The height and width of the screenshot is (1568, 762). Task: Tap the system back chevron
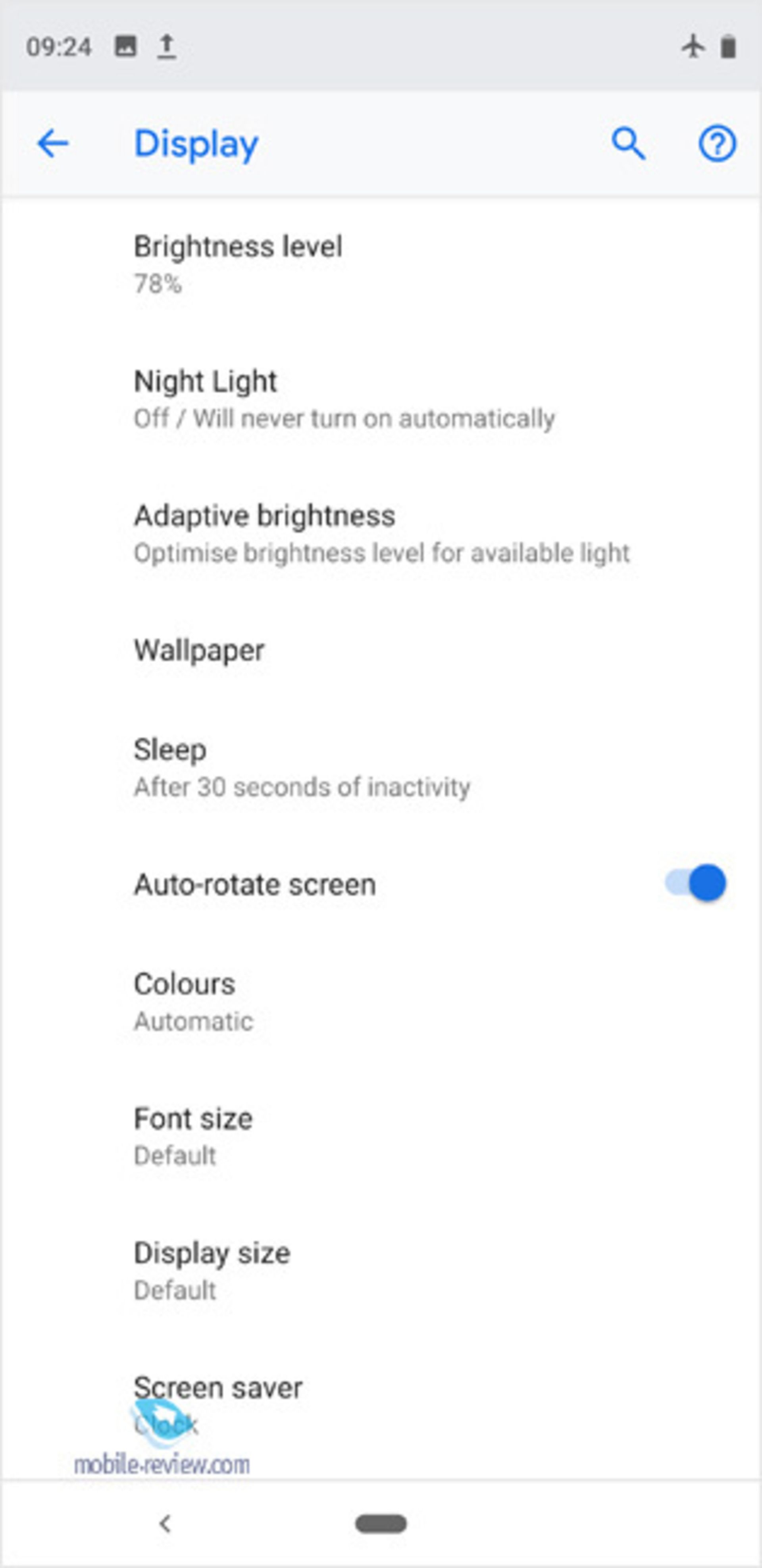(x=165, y=1524)
